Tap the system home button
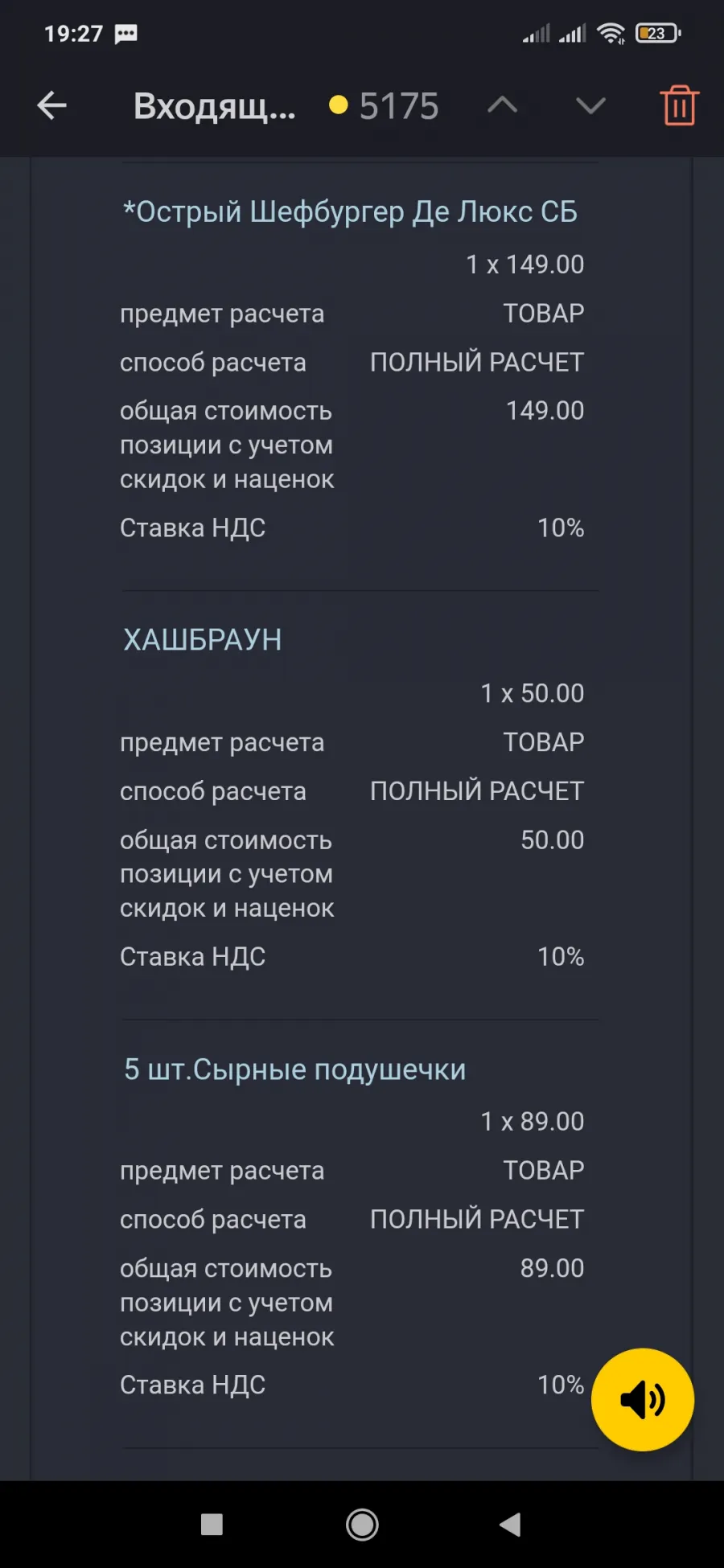This screenshot has width=724, height=1568. point(362,1525)
